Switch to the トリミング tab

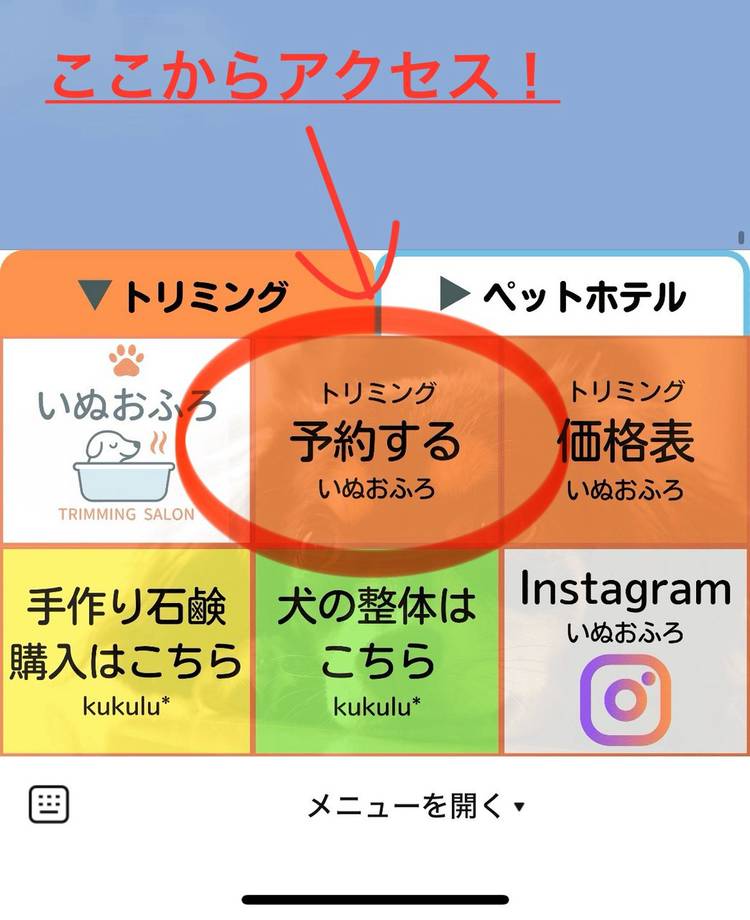click(x=186, y=295)
